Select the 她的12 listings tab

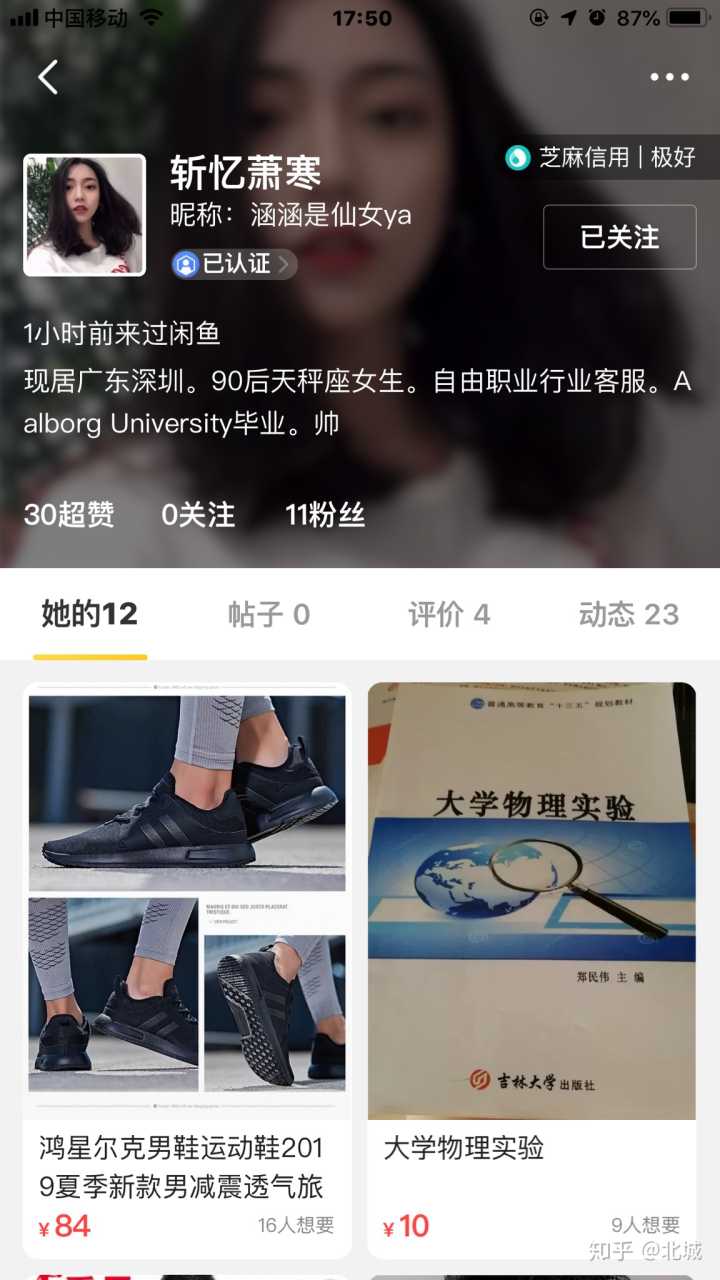click(90, 614)
